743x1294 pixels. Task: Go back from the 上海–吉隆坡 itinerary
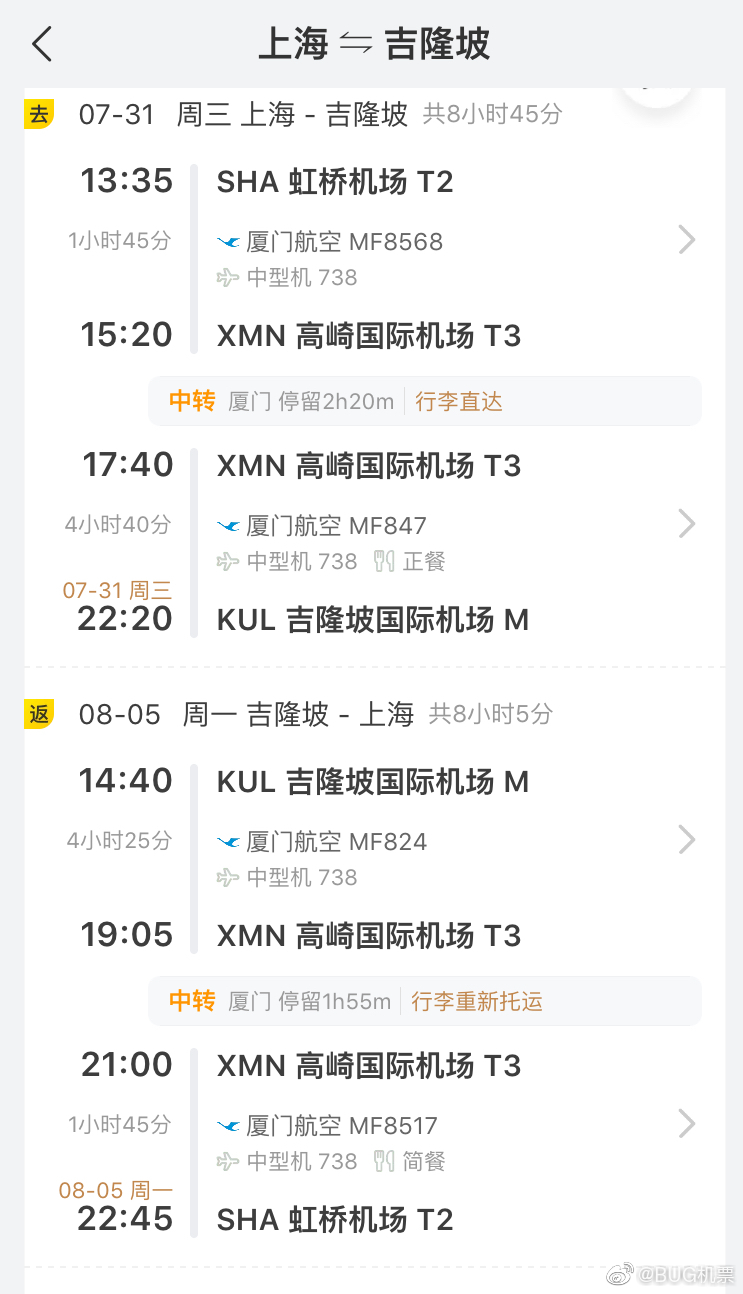(41, 44)
